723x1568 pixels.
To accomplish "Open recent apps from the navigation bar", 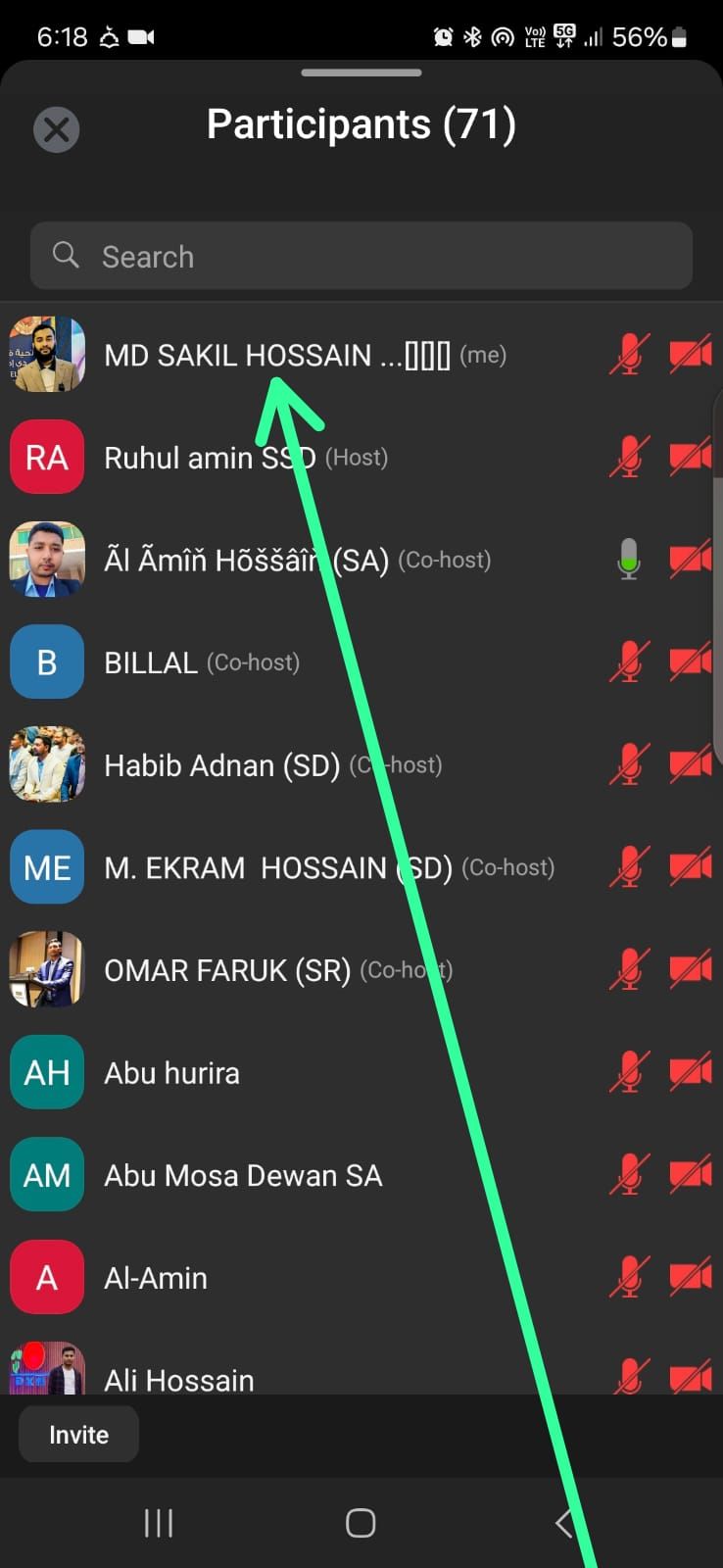I will pyautogui.click(x=158, y=1523).
